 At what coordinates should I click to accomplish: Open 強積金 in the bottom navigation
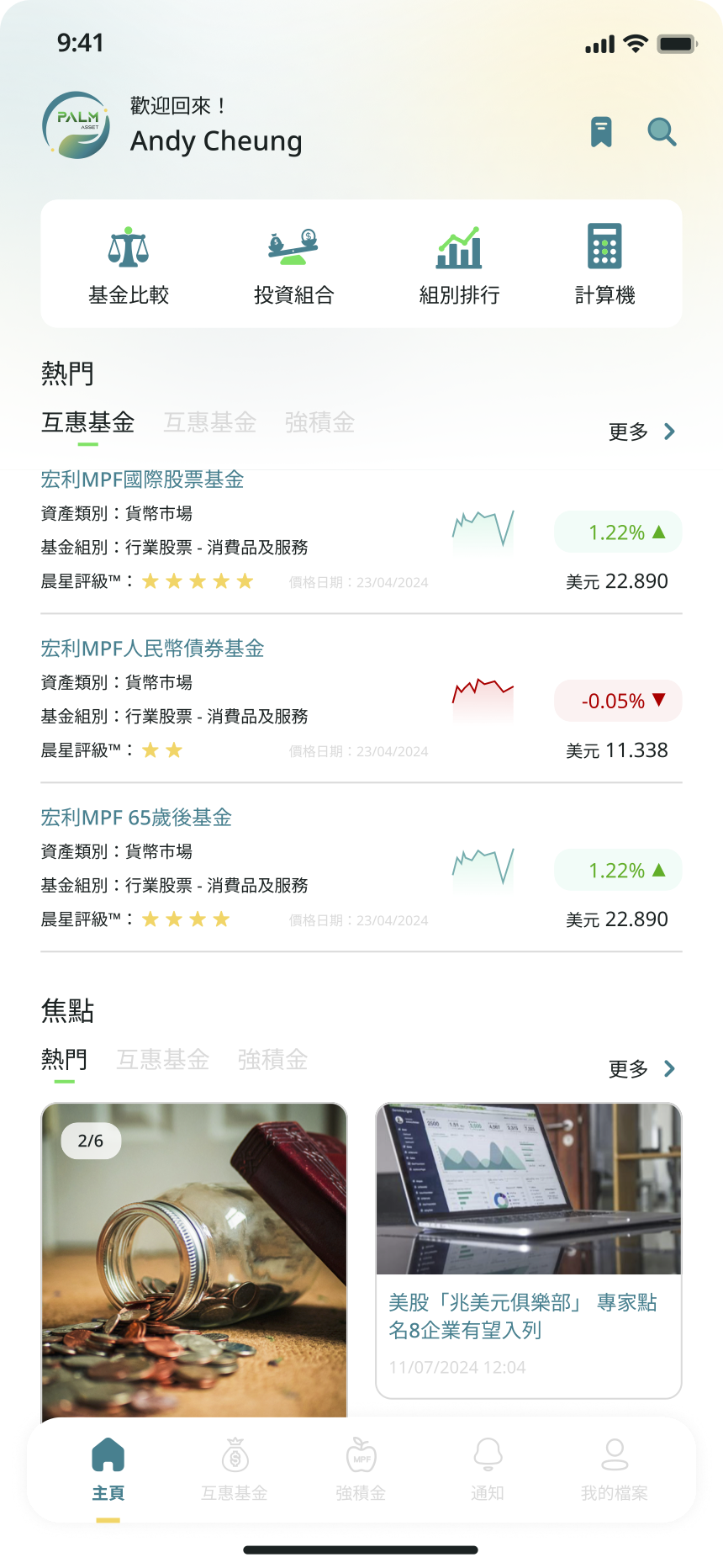(361, 1470)
